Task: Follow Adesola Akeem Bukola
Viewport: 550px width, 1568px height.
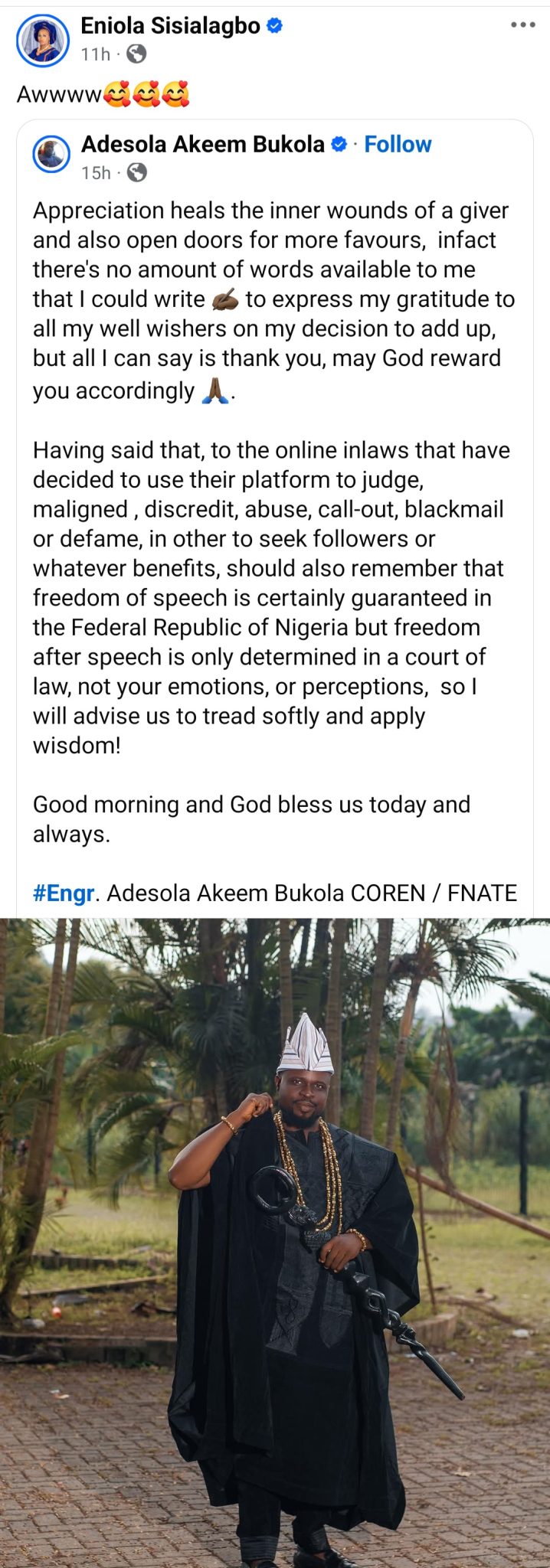Action: 398,144
